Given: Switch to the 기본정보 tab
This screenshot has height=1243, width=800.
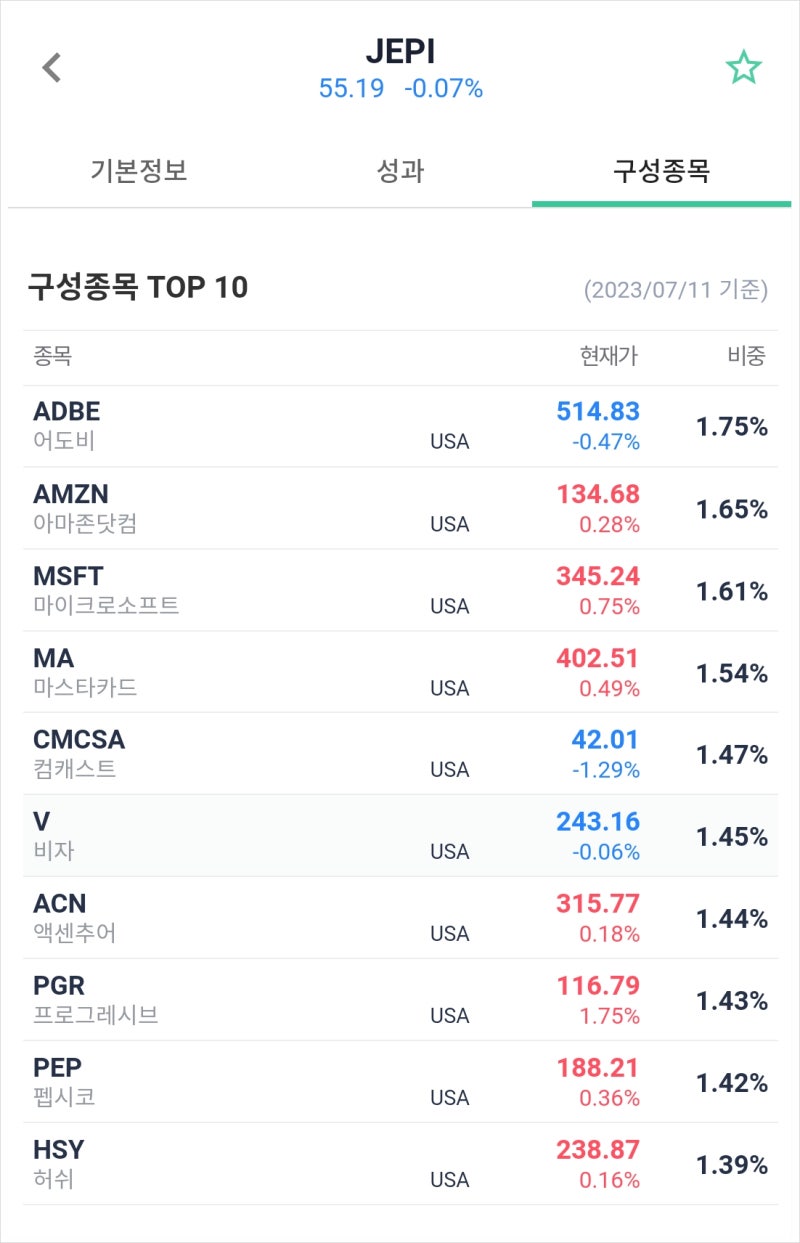Looking at the screenshot, I should tap(140, 171).
